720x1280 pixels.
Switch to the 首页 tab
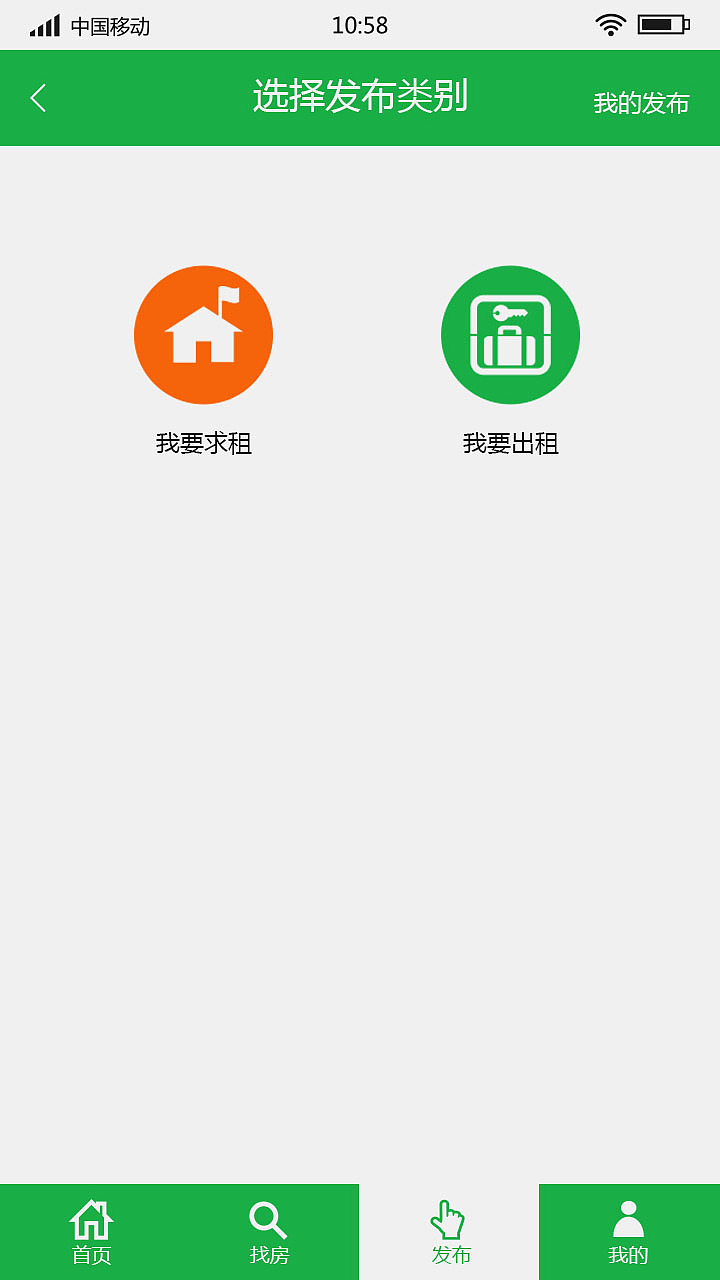click(x=91, y=1232)
